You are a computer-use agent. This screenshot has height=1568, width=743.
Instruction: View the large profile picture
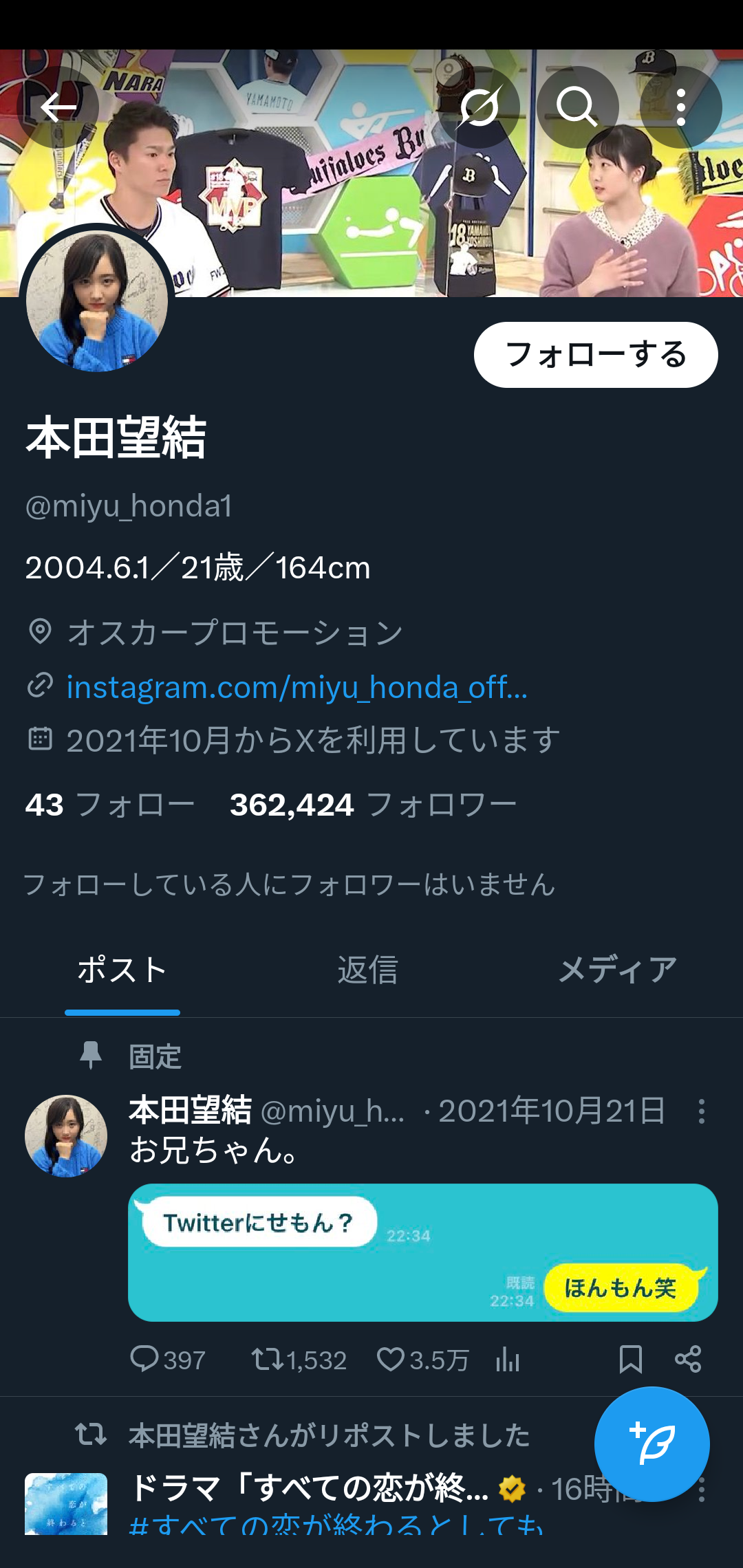pyautogui.click(x=97, y=301)
